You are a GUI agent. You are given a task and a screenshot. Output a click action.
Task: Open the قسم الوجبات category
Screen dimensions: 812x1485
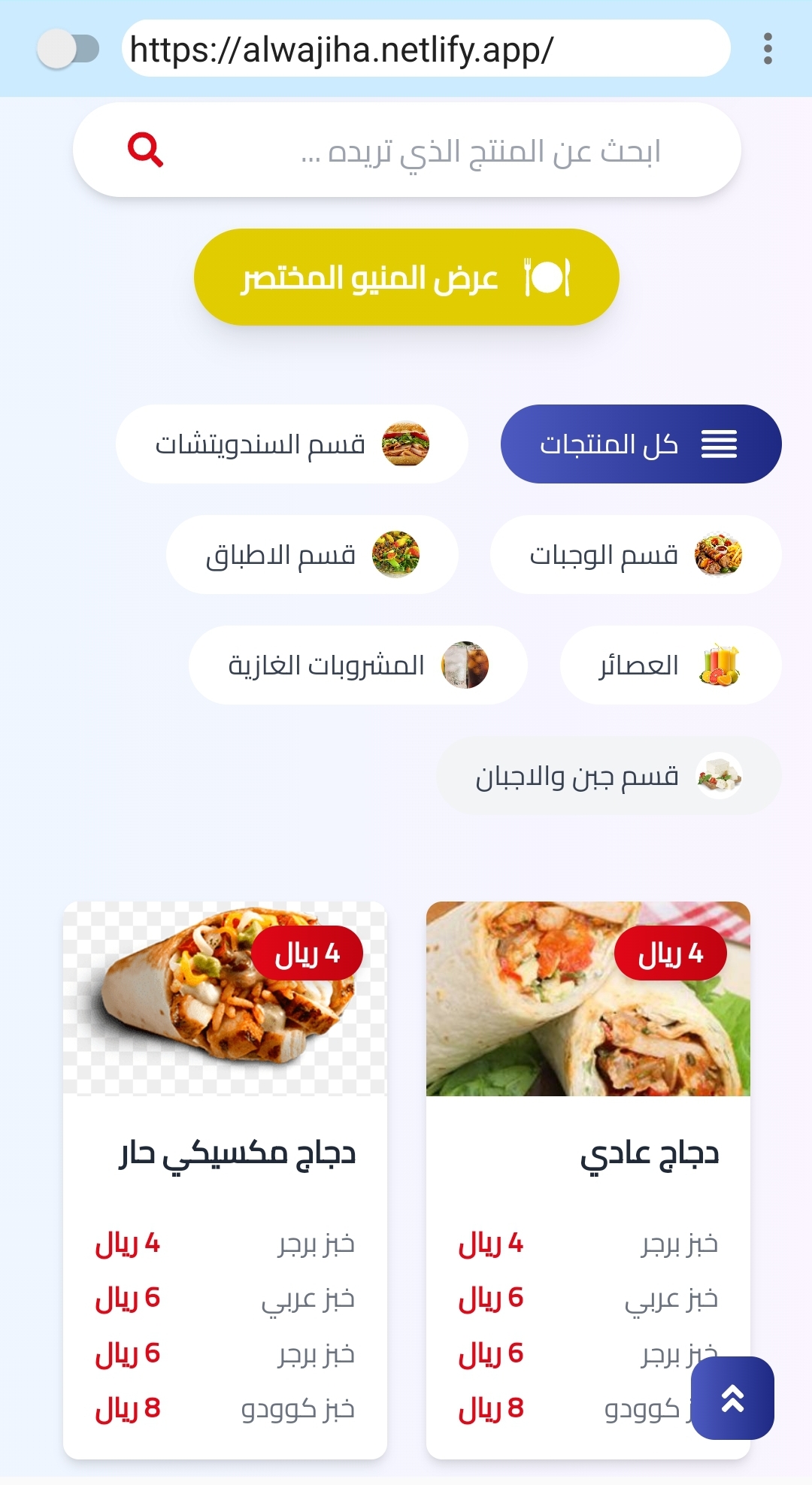coord(635,555)
